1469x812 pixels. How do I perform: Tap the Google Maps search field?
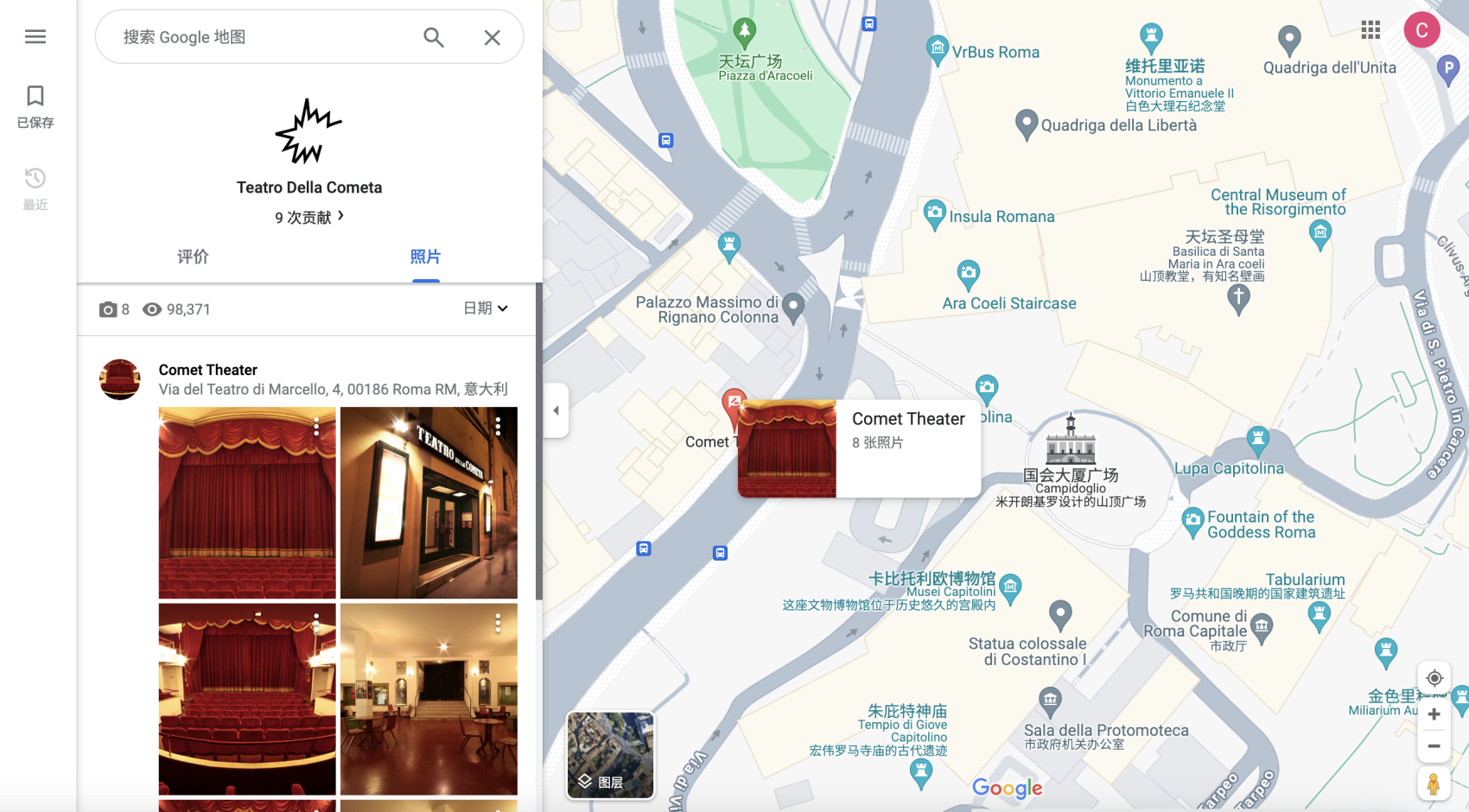(259, 37)
